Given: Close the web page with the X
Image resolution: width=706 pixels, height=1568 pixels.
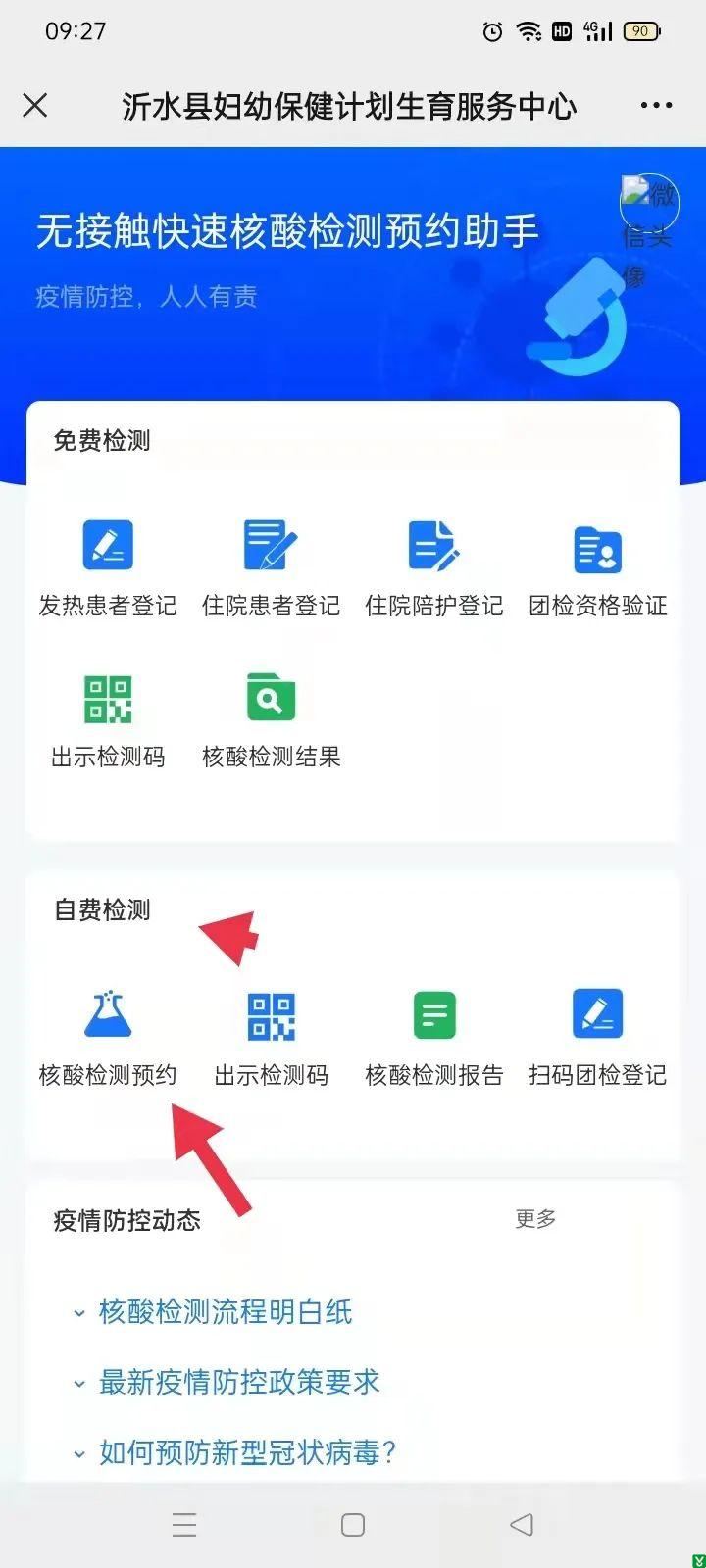Looking at the screenshot, I should (x=35, y=106).
